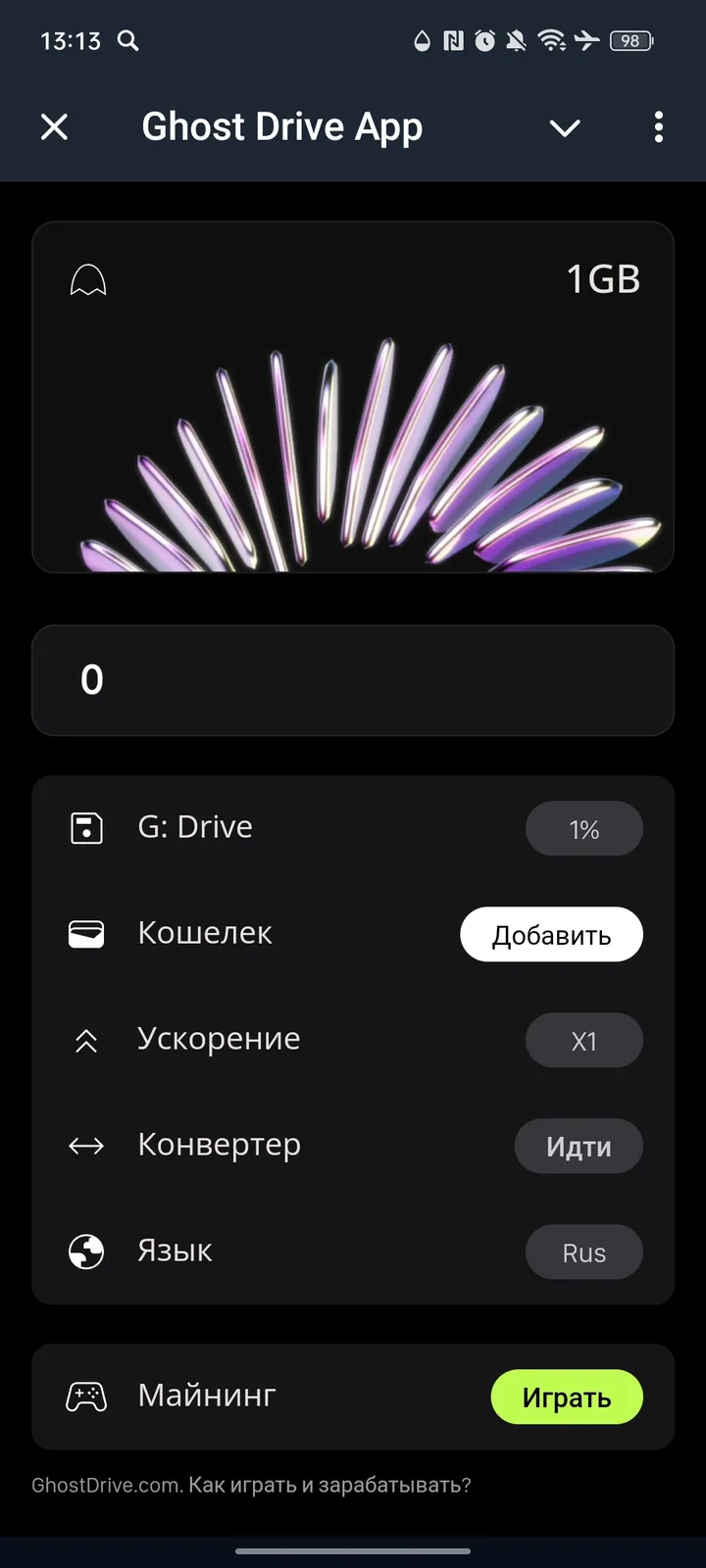The image size is (706, 1568).
Task: Click the Ускорение double-chevron icon
Action: (86, 1040)
